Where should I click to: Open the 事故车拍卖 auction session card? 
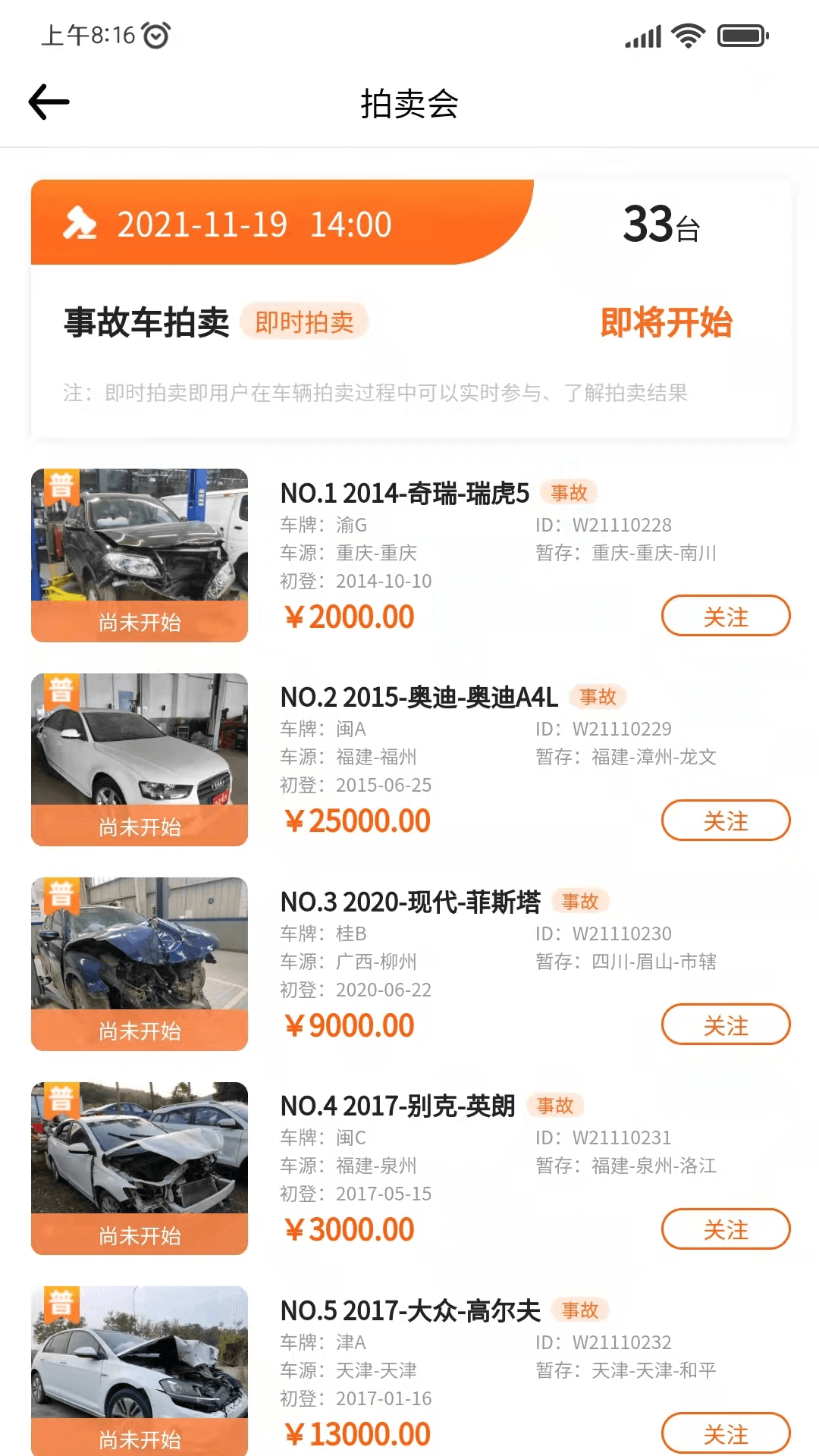tap(409, 322)
